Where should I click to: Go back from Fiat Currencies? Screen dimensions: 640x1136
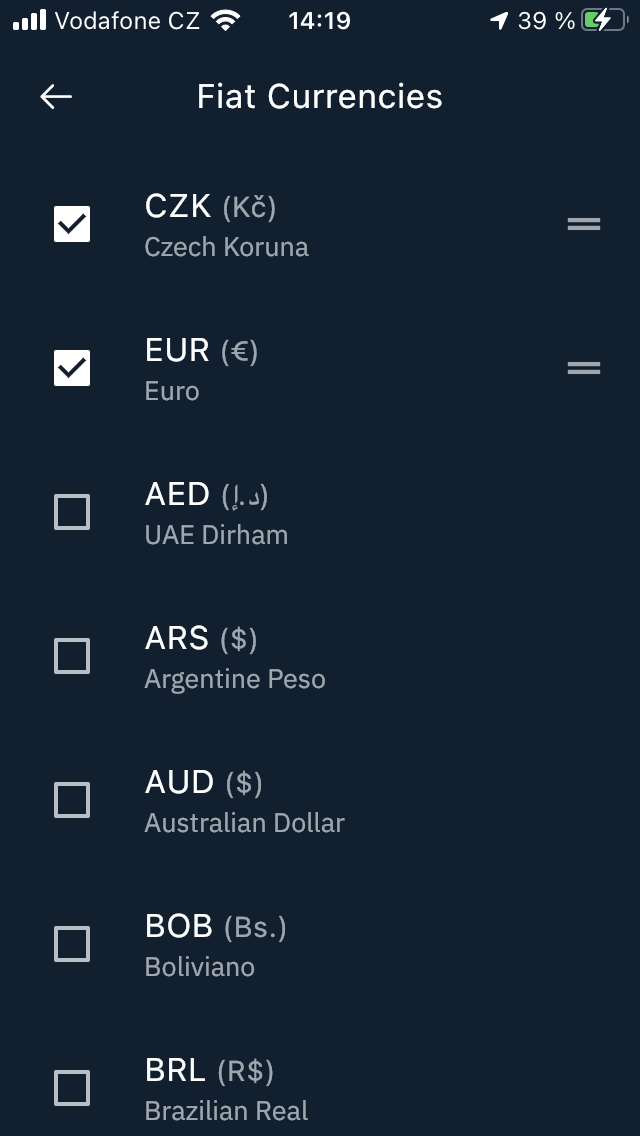(x=56, y=96)
